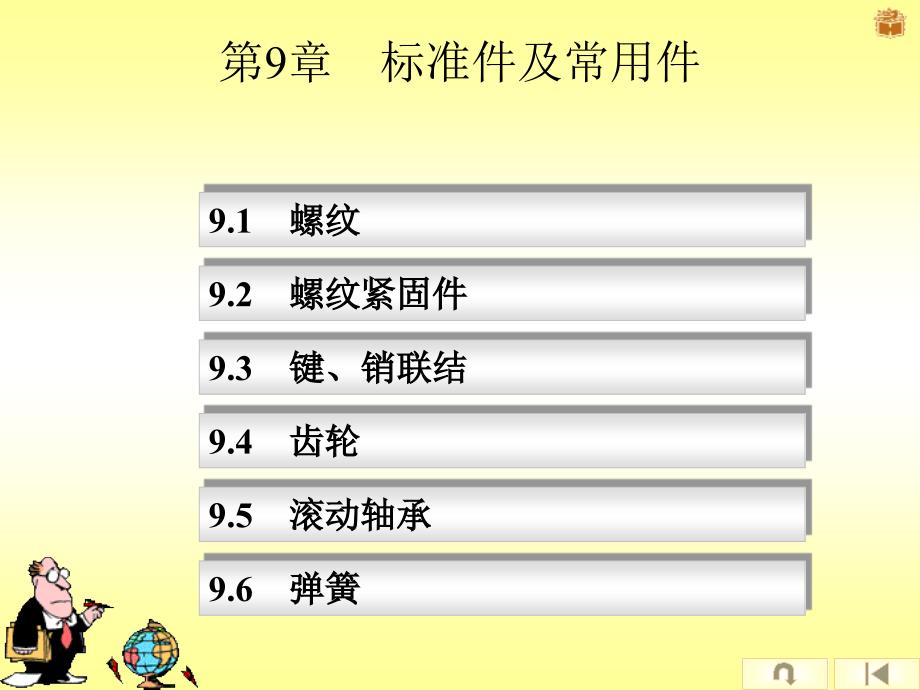
Task: Open section 9.4 齿轮
Action: coord(502,442)
